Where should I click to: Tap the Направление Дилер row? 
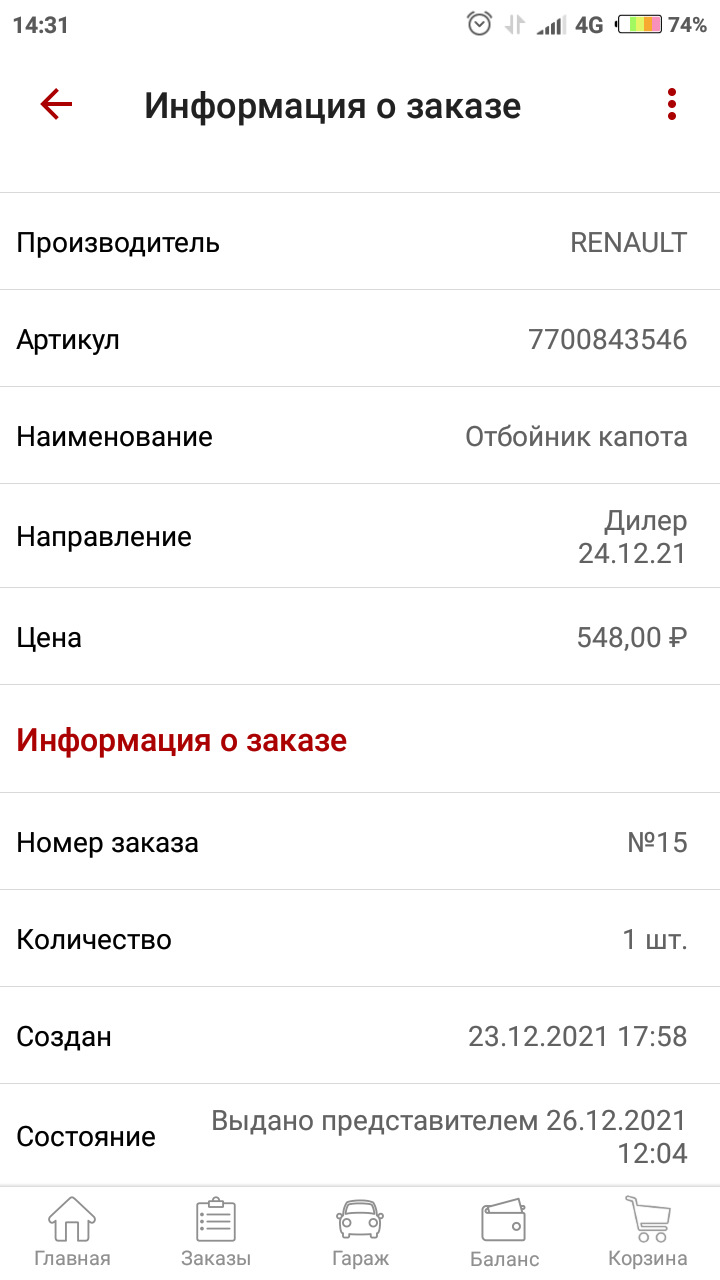[360, 536]
